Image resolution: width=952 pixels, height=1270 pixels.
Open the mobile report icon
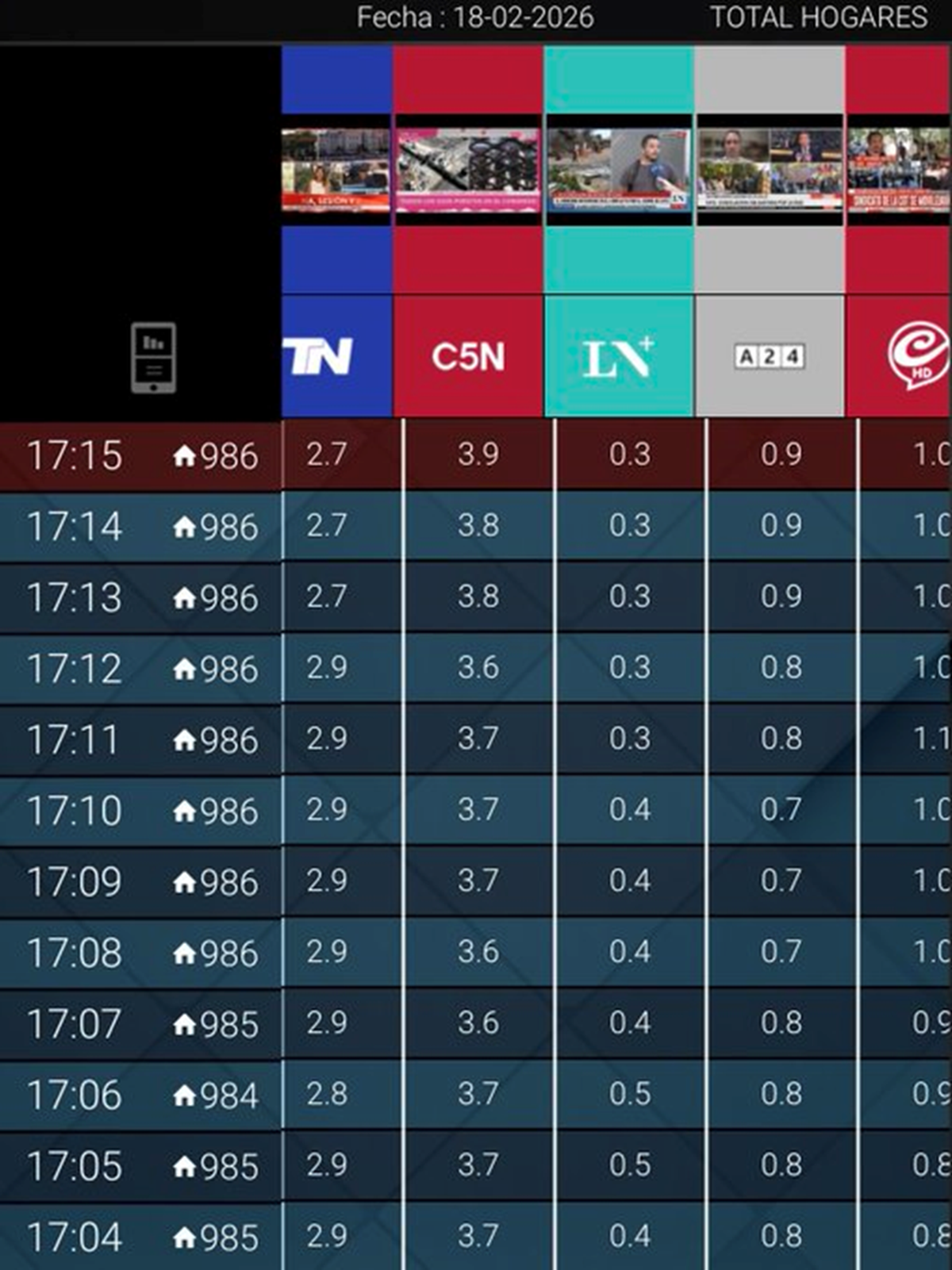point(153,358)
